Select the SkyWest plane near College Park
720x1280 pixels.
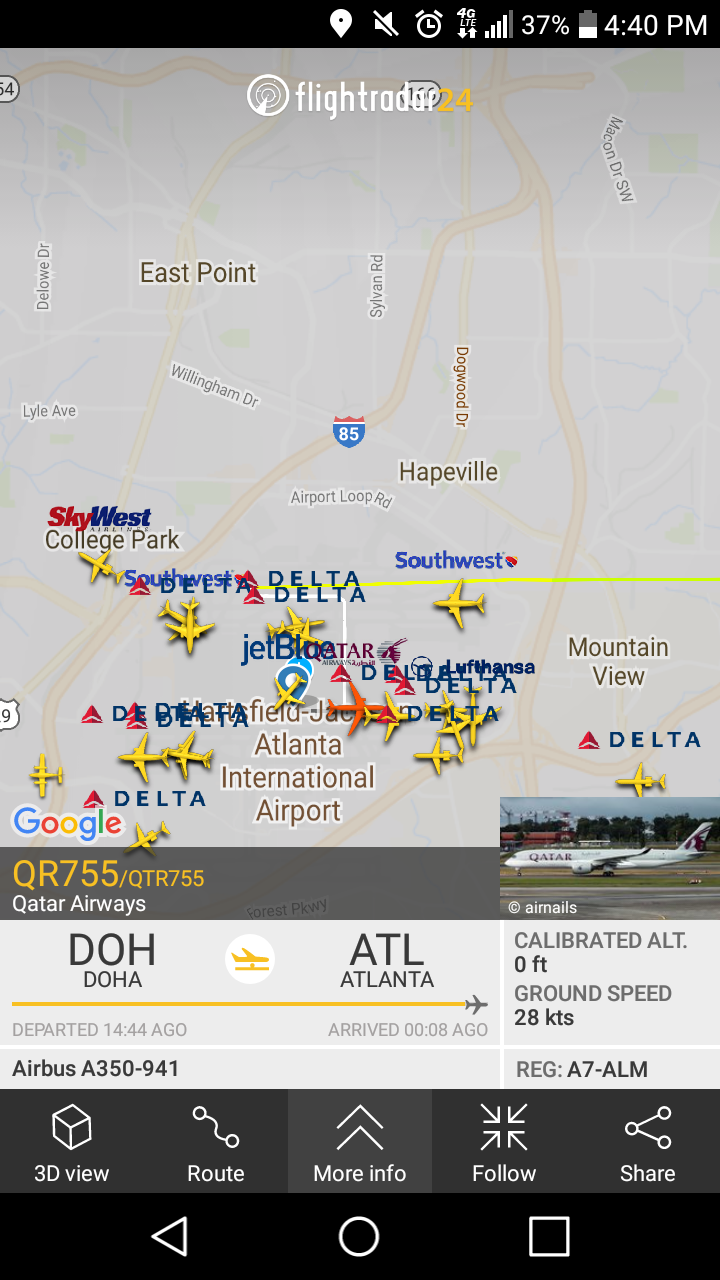[100, 565]
